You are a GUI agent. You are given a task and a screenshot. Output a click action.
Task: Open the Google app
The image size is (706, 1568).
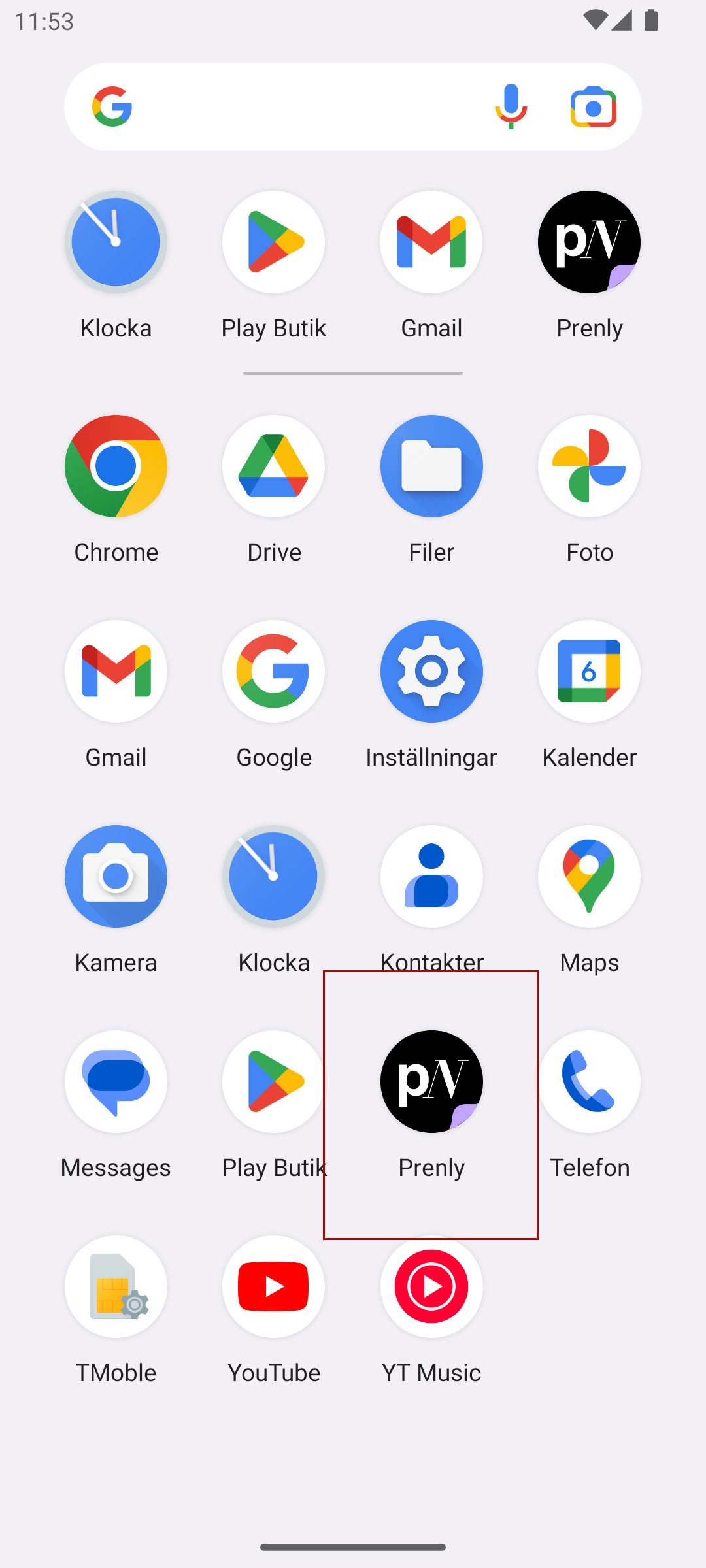pyautogui.click(x=273, y=672)
